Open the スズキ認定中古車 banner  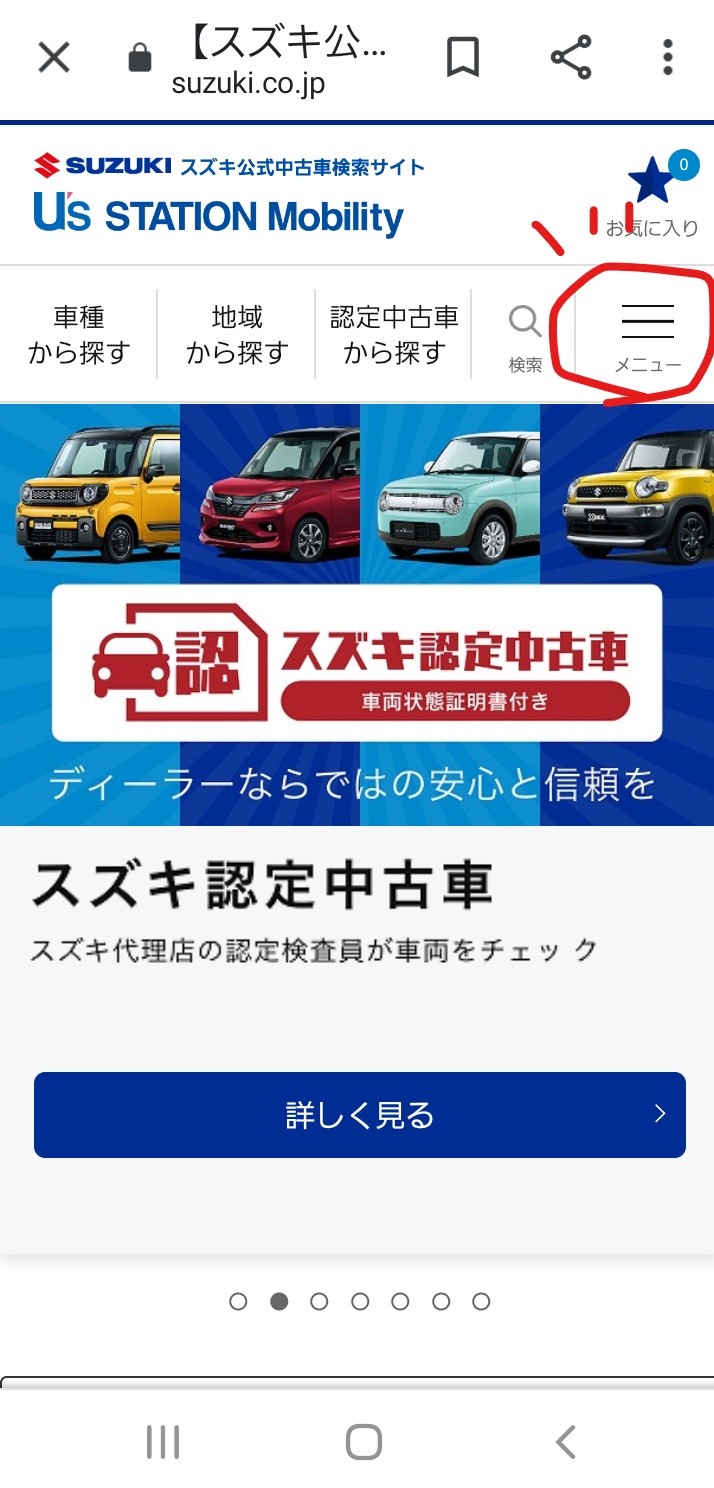(x=357, y=614)
